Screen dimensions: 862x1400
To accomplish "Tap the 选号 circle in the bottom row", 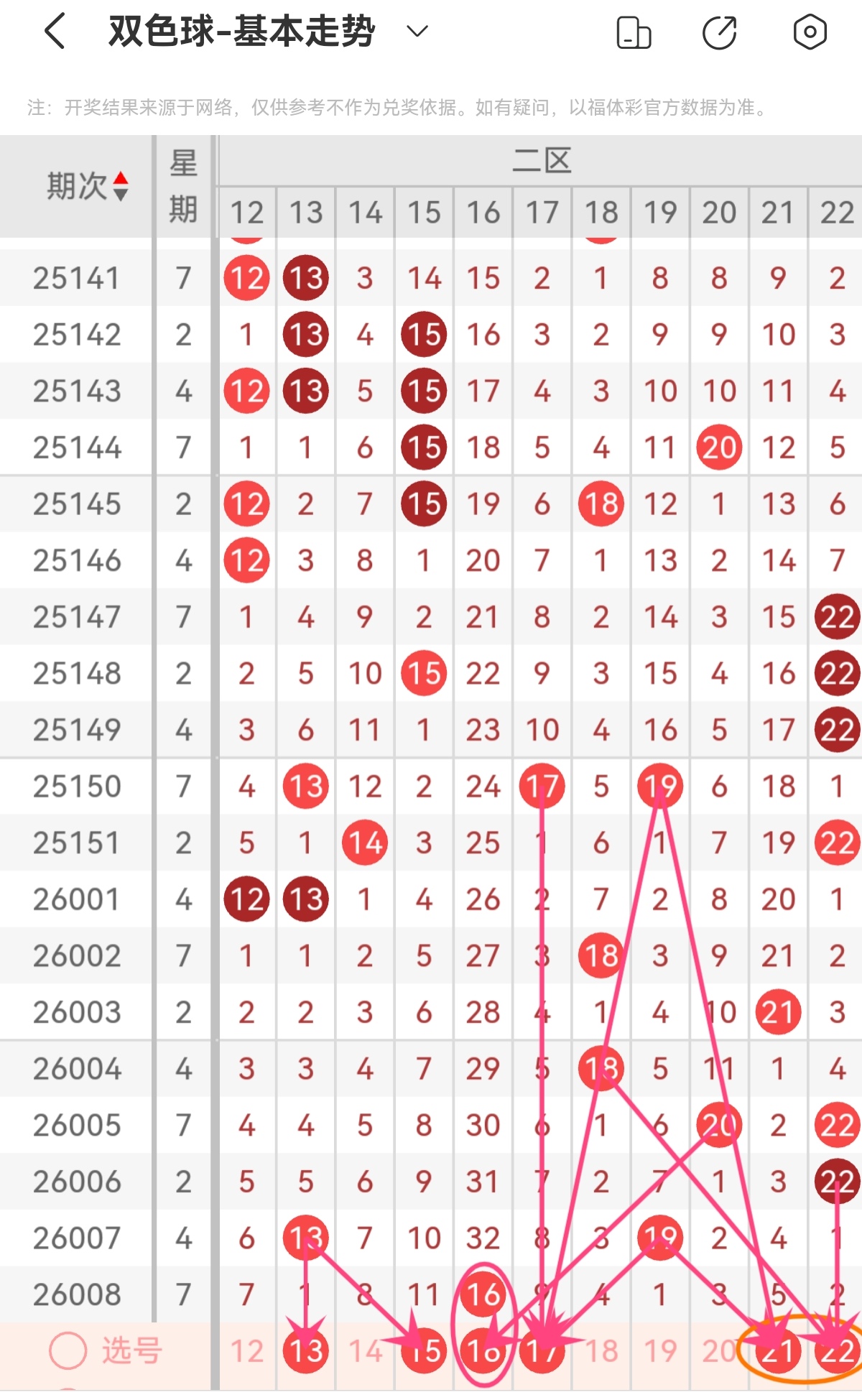I will click(68, 1351).
